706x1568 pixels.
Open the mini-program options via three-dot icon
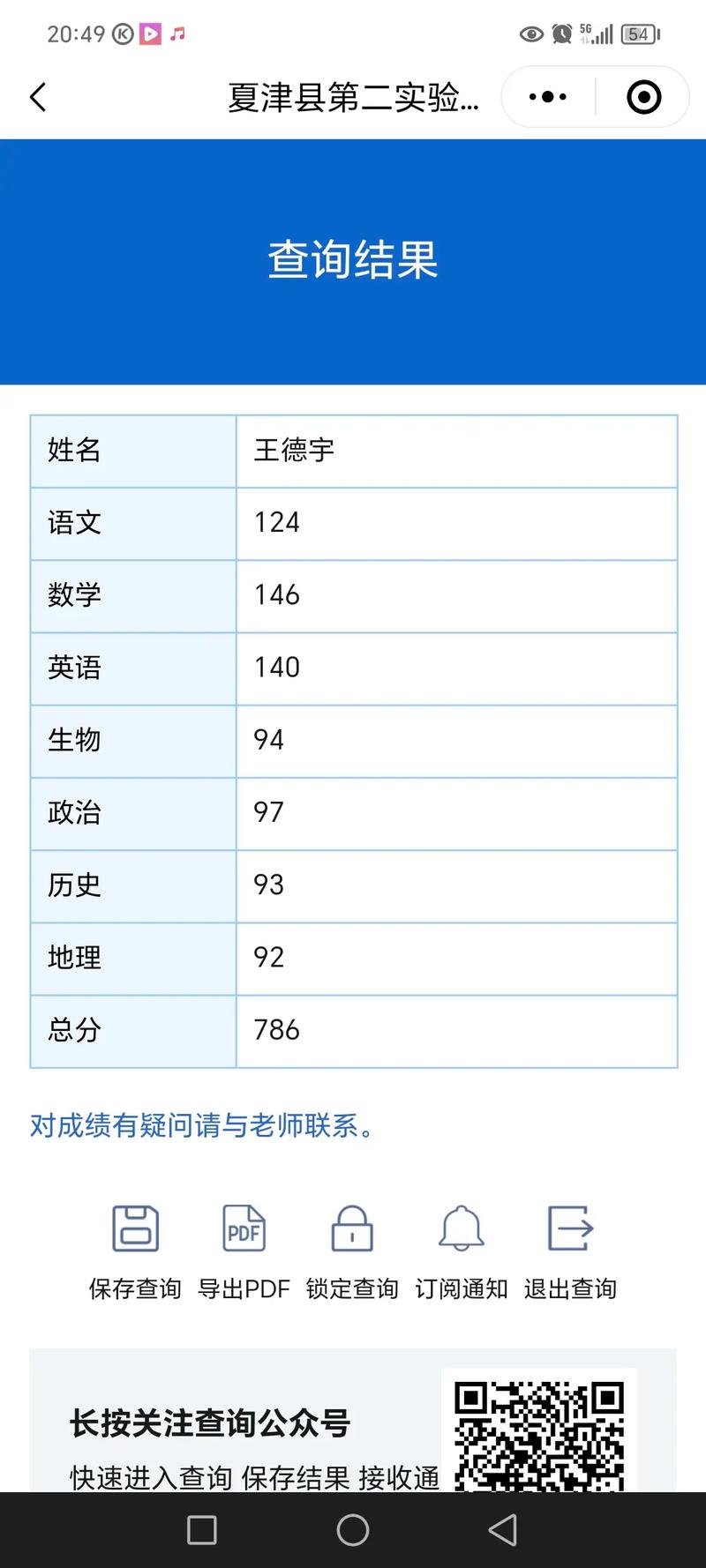point(545,96)
